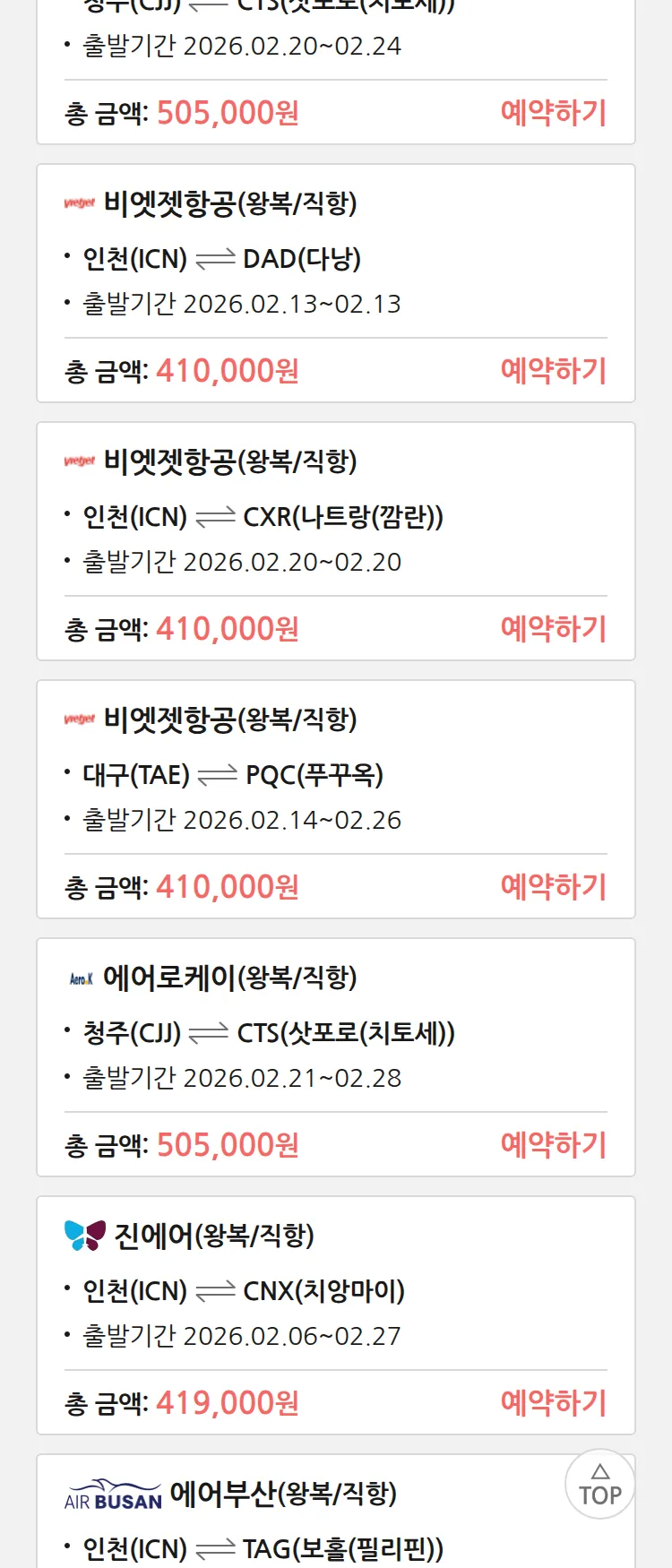Book the 에어로케이 02.21~02.28 Sapporo flight

(x=553, y=1145)
